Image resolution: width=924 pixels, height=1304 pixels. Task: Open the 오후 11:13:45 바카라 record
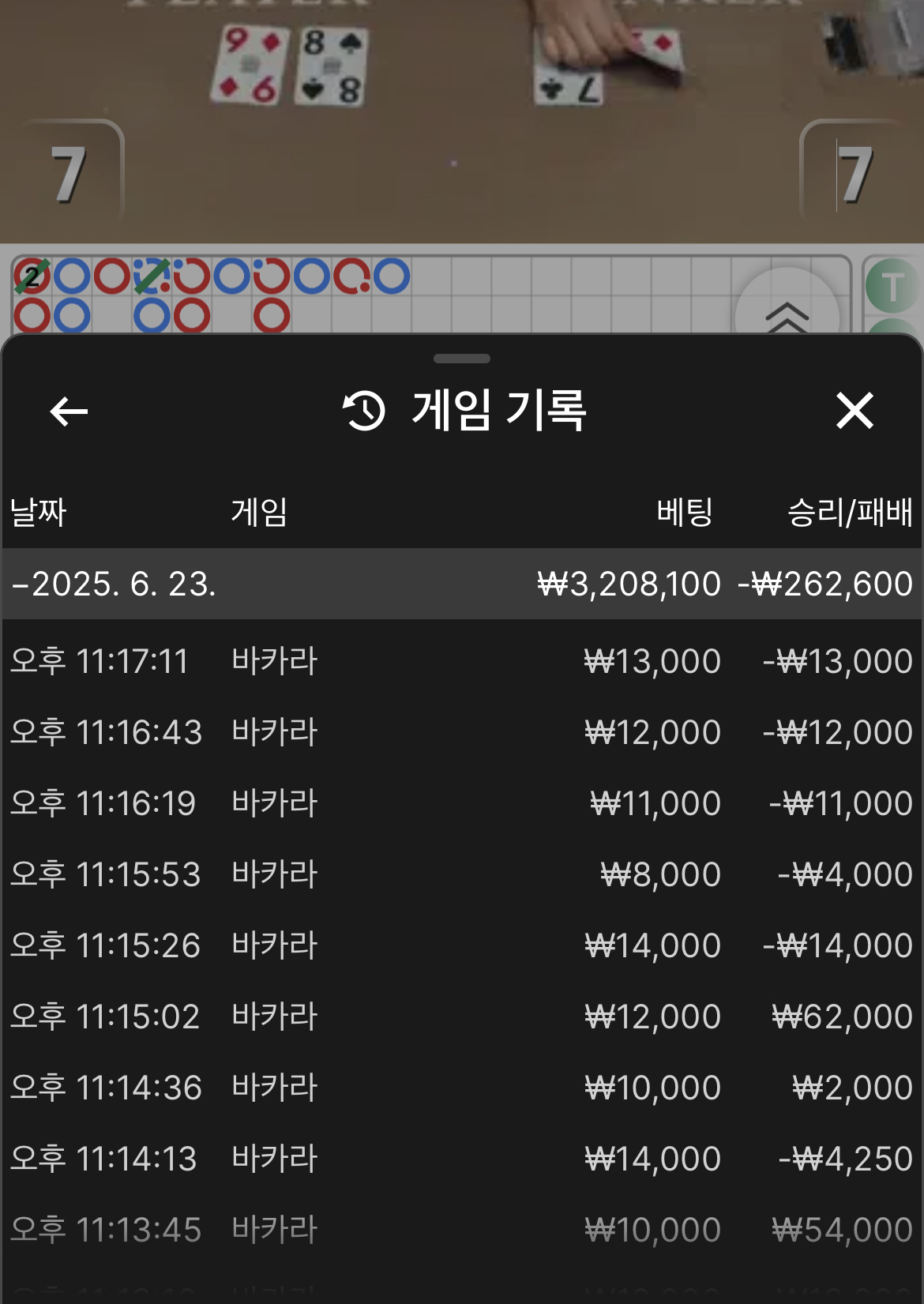[462, 1230]
